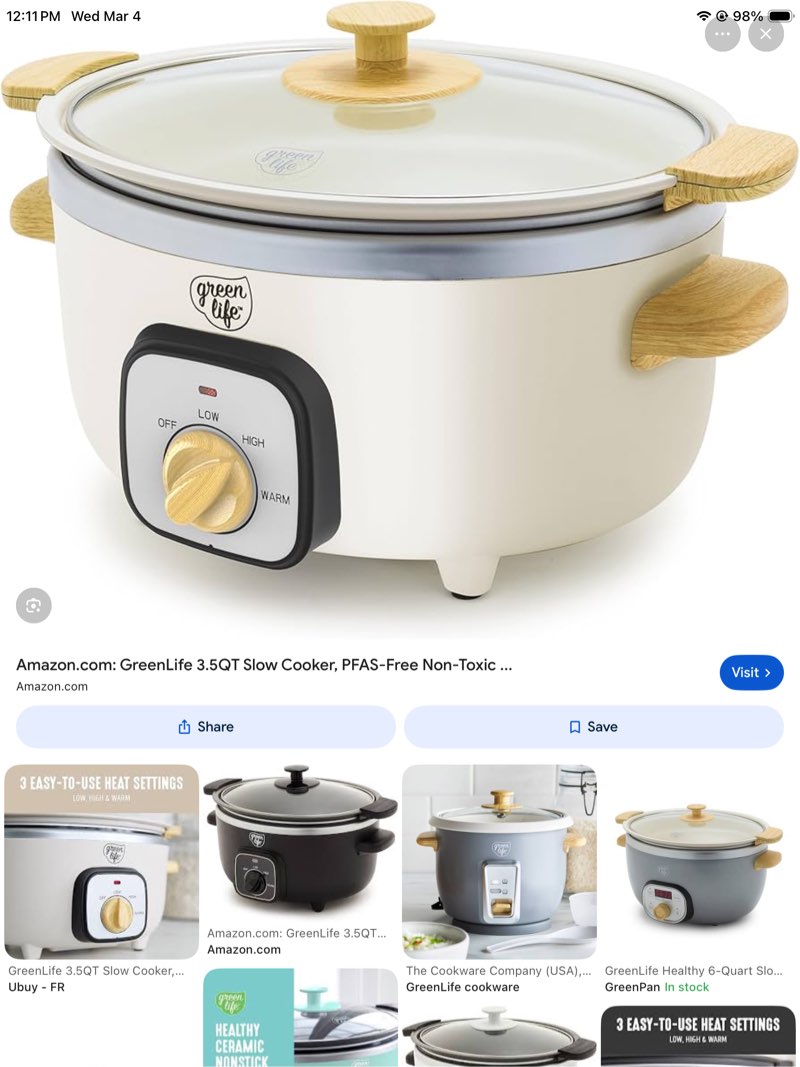
Task: Close the image viewer
Action: (765, 33)
